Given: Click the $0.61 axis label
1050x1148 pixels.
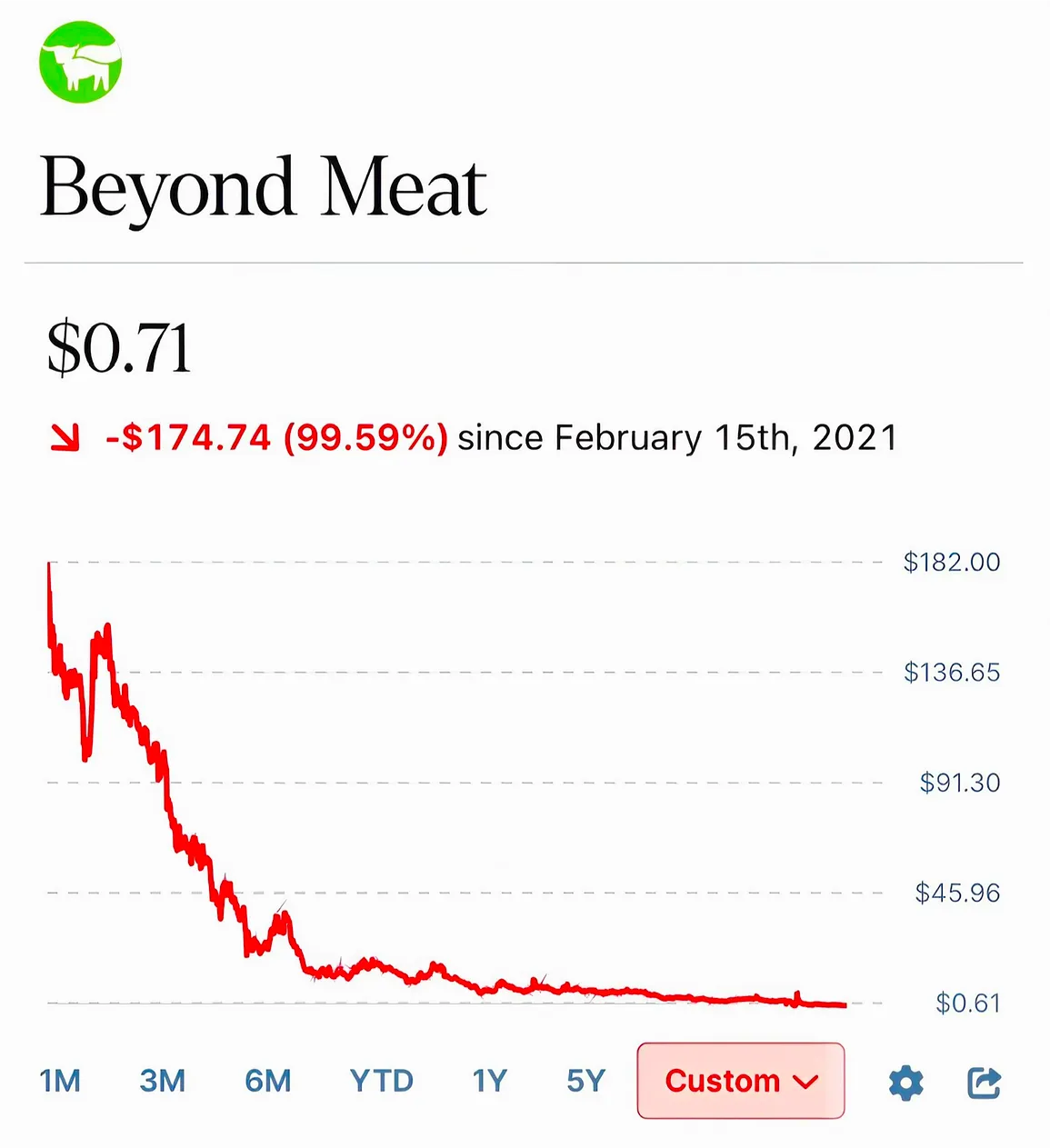Looking at the screenshot, I should (967, 1003).
